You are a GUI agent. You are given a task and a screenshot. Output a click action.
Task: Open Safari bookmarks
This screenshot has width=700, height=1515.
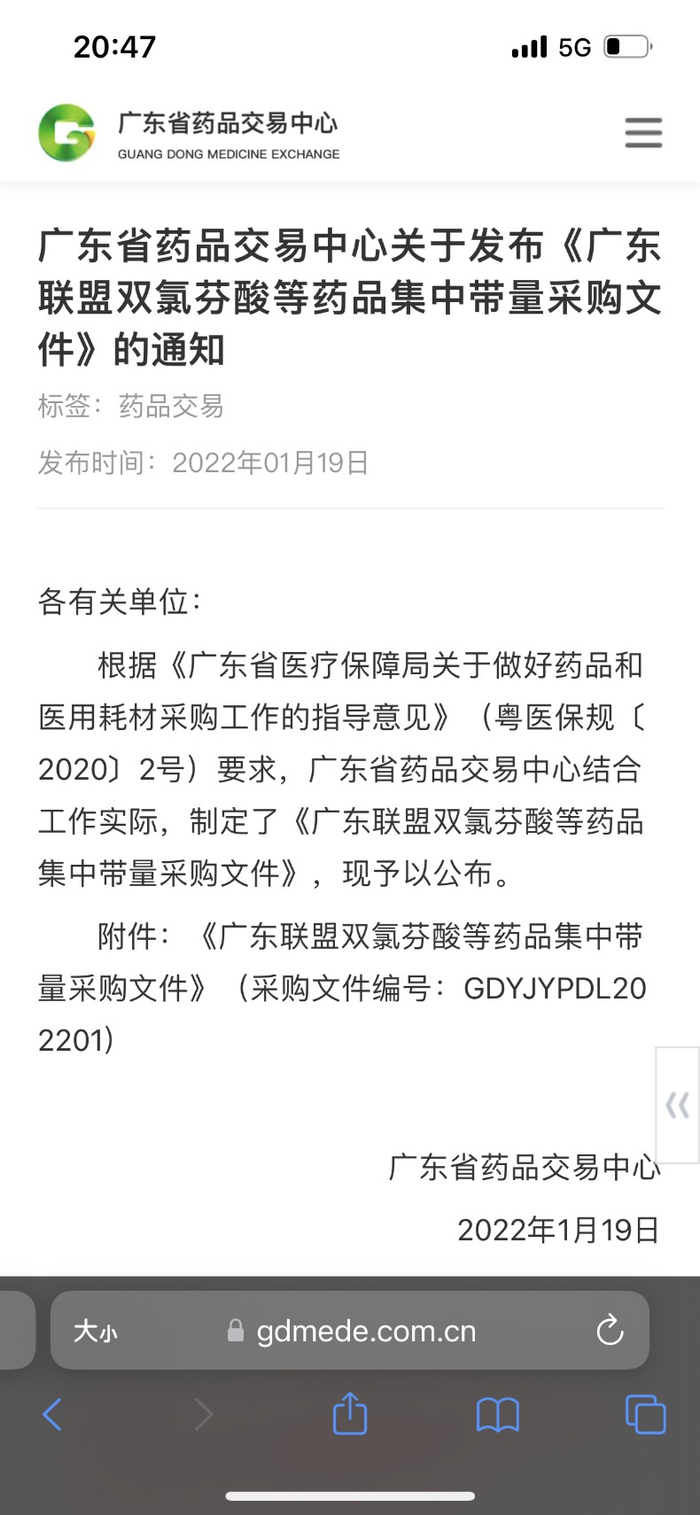tap(497, 1414)
